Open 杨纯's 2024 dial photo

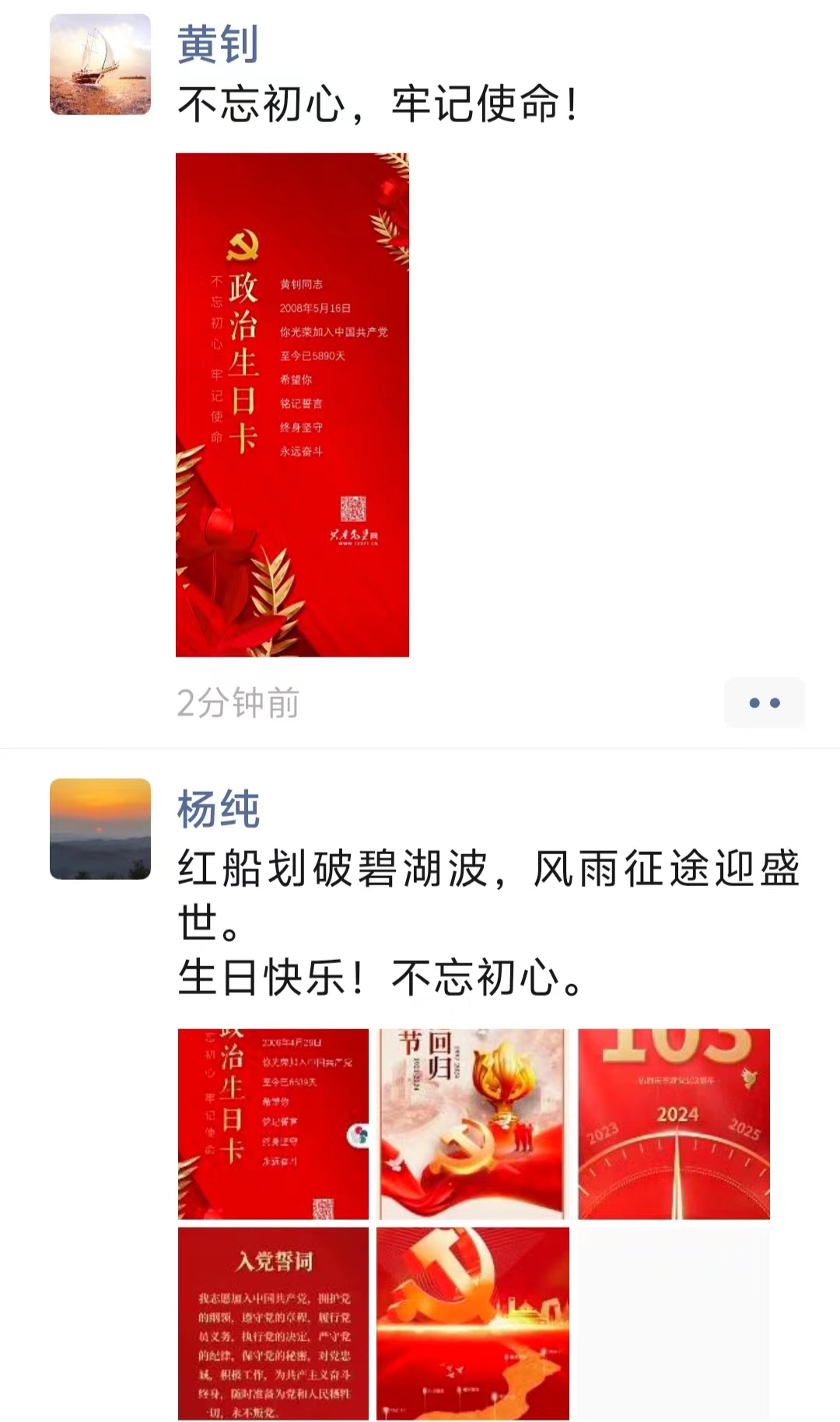tap(674, 1123)
